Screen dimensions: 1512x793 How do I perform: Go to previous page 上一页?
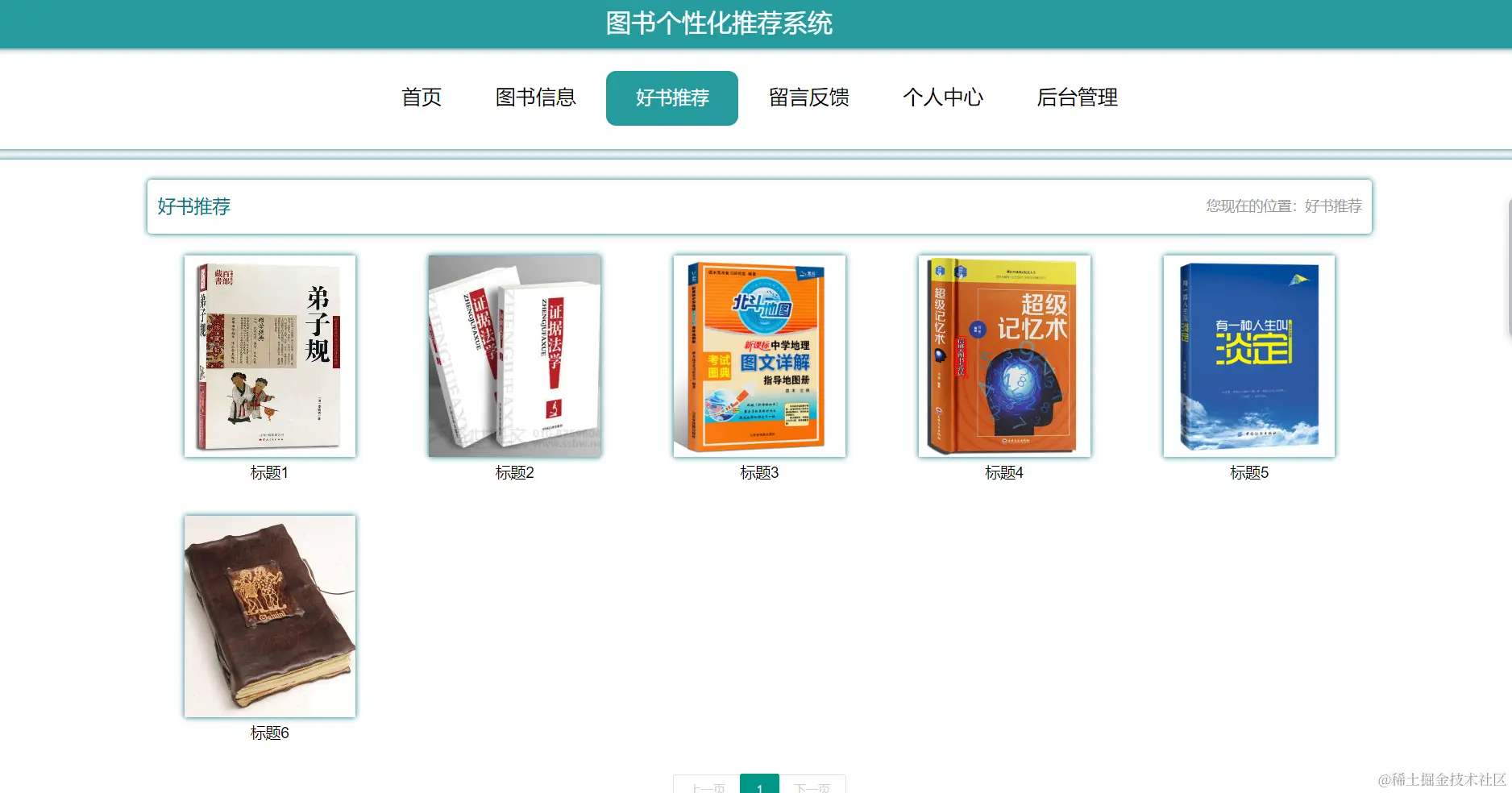click(708, 786)
